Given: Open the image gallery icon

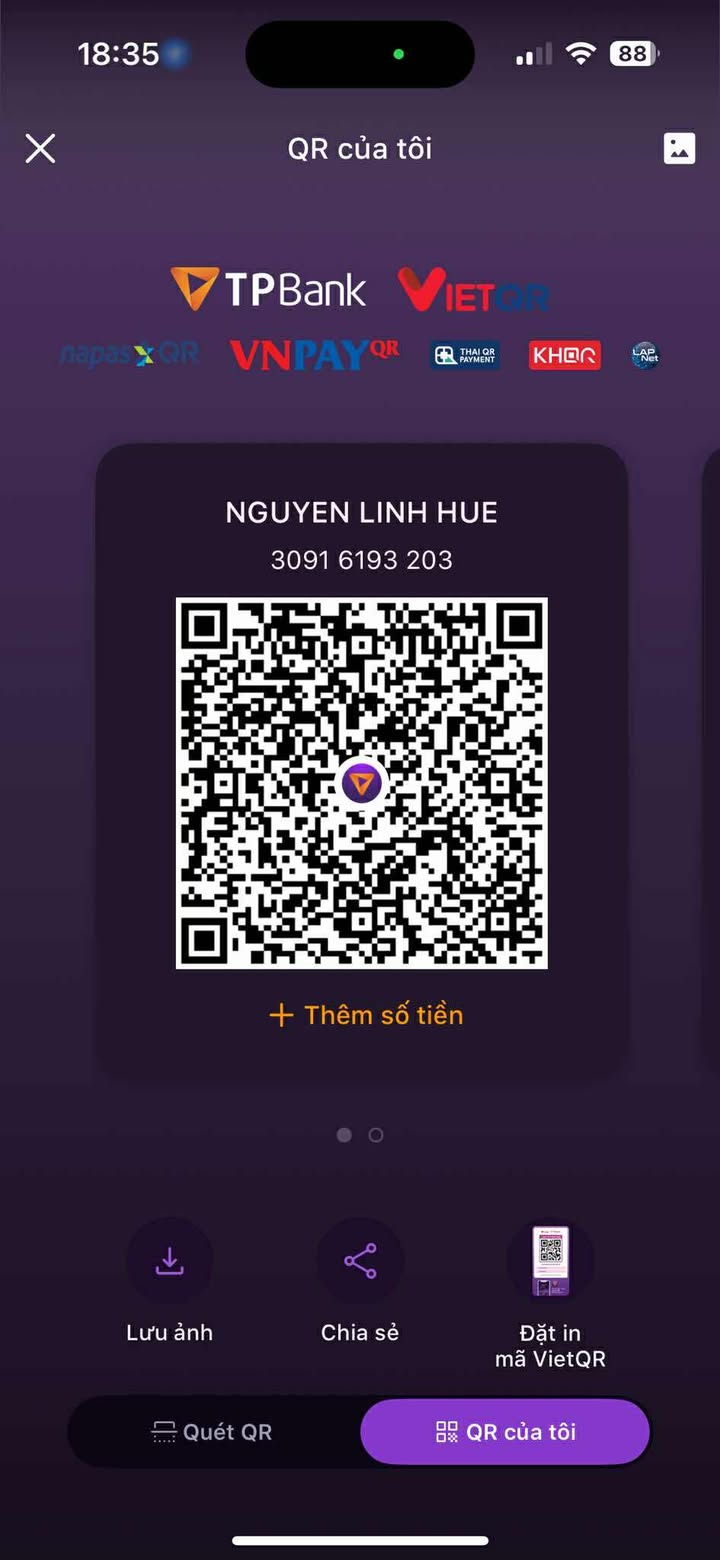Looking at the screenshot, I should pyautogui.click(x=679, y=149).
